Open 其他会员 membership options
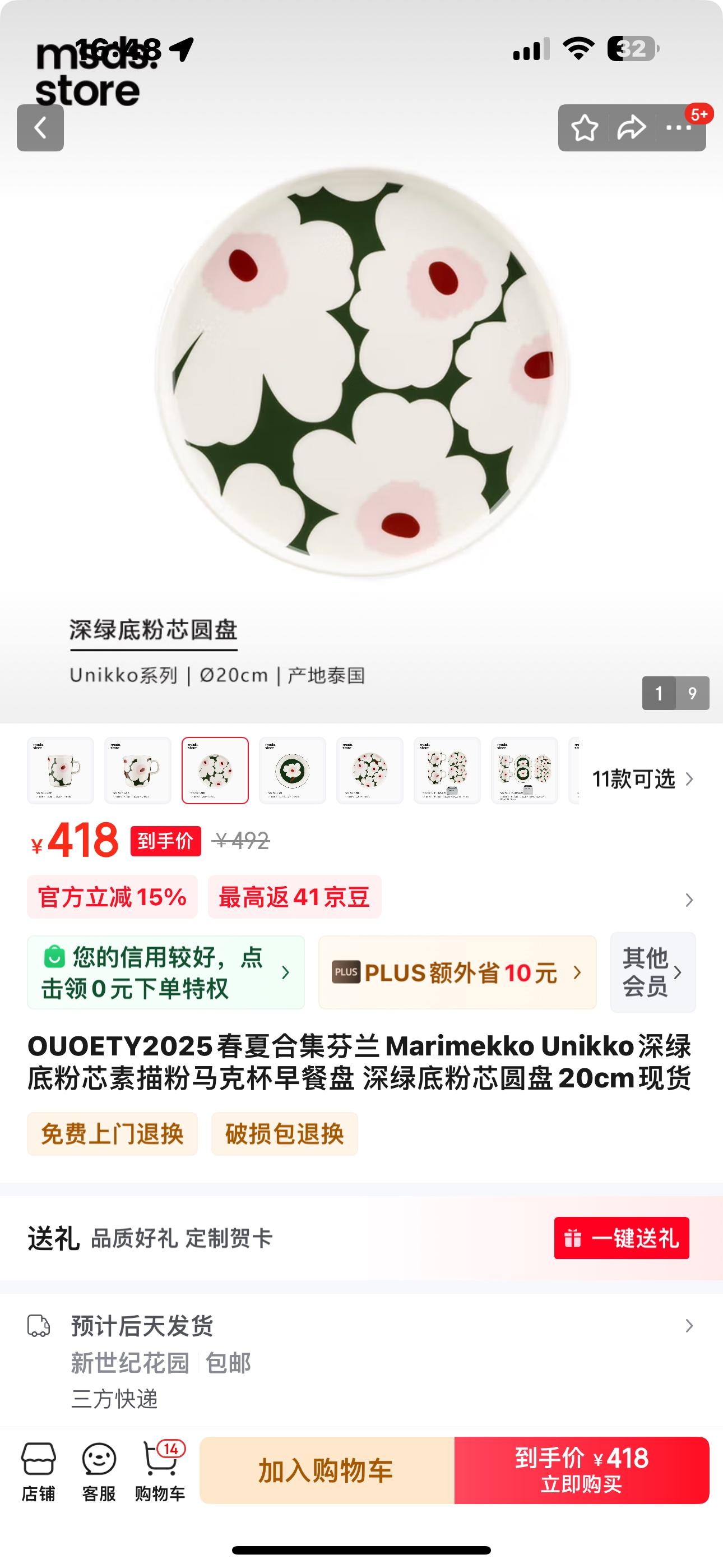Viewport: 723px width, 1568px height. (x=652, y=972)
